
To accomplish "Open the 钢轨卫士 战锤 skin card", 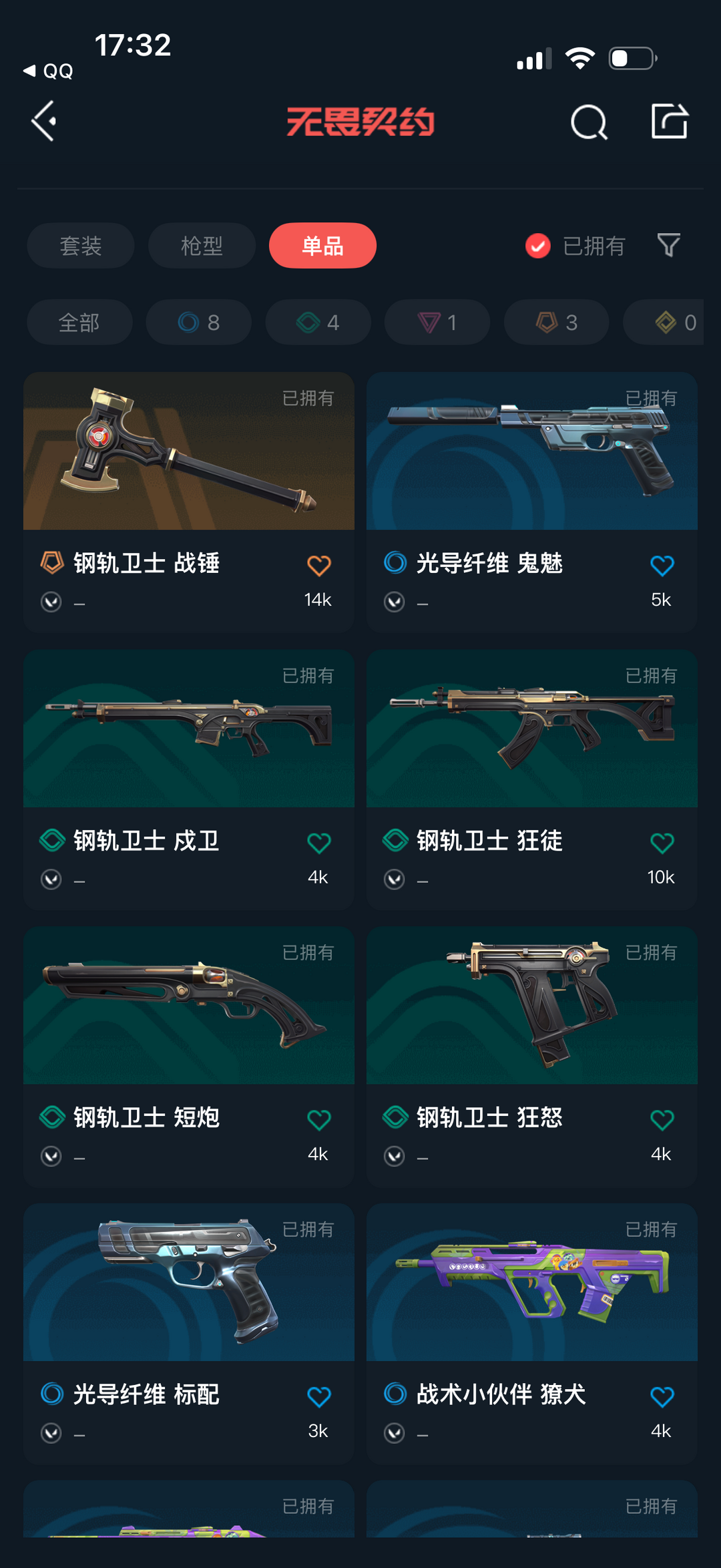I will [x=189, y=502].
